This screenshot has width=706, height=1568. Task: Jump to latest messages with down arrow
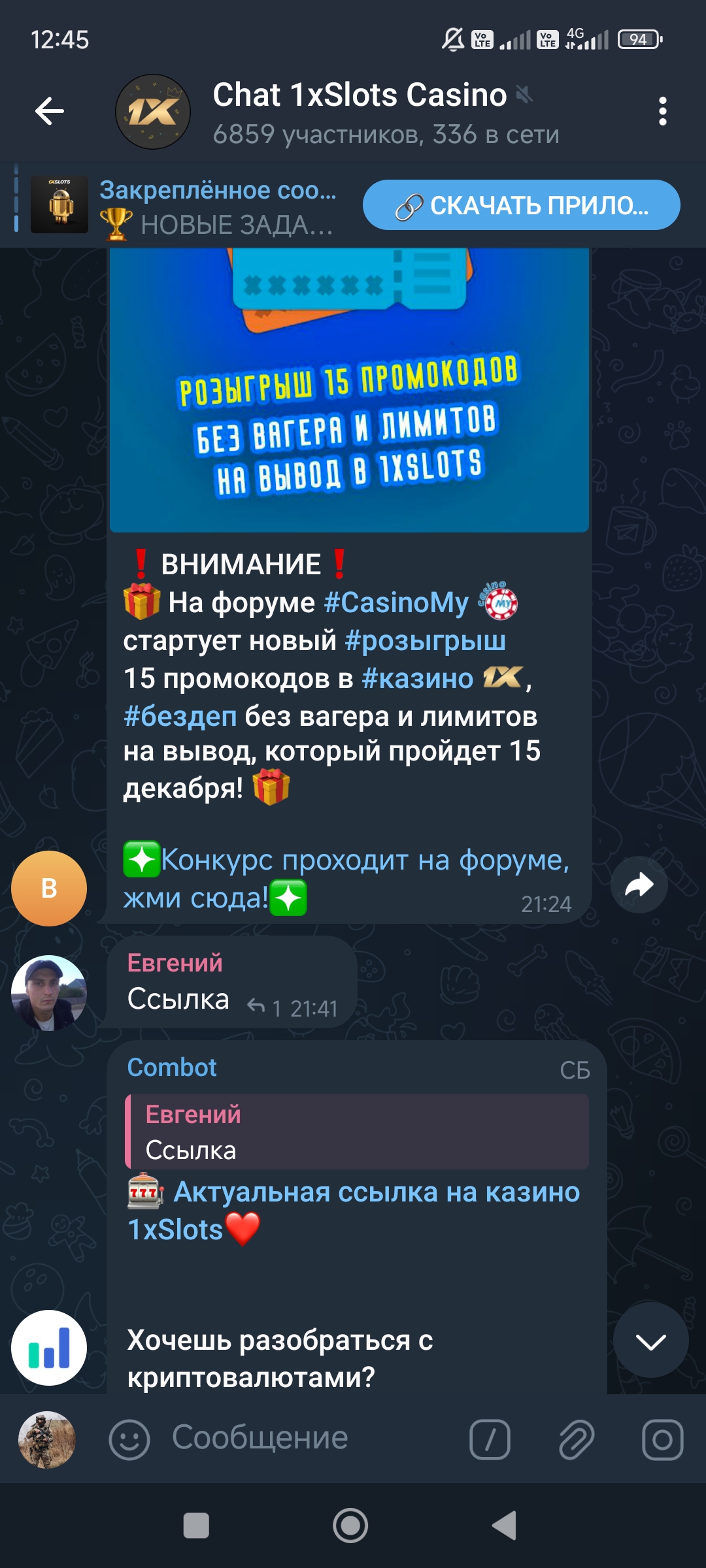click(650, 1341)
